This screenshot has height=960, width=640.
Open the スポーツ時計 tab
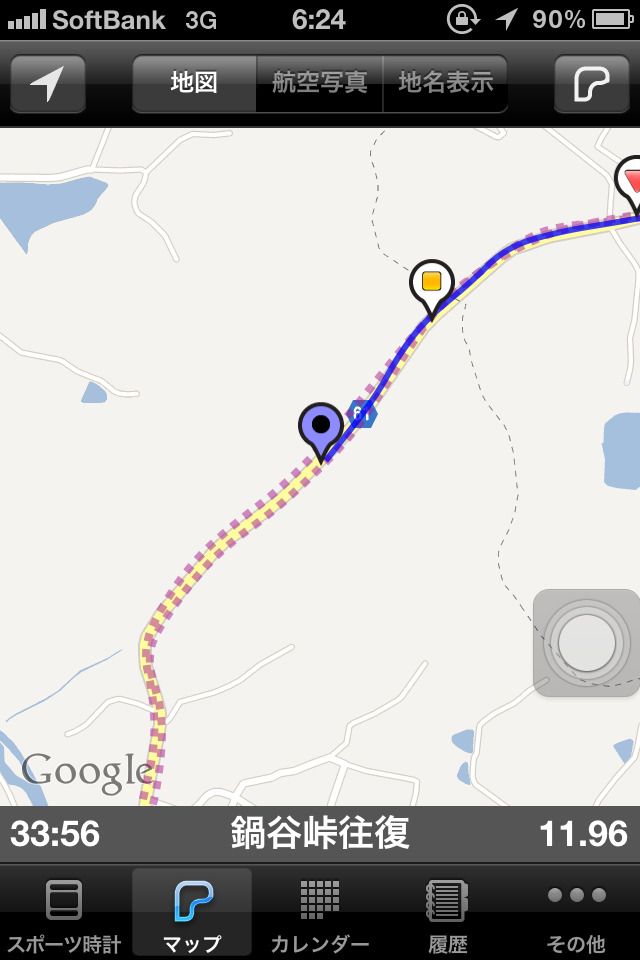pyautogui.click(x=64, y=914)
